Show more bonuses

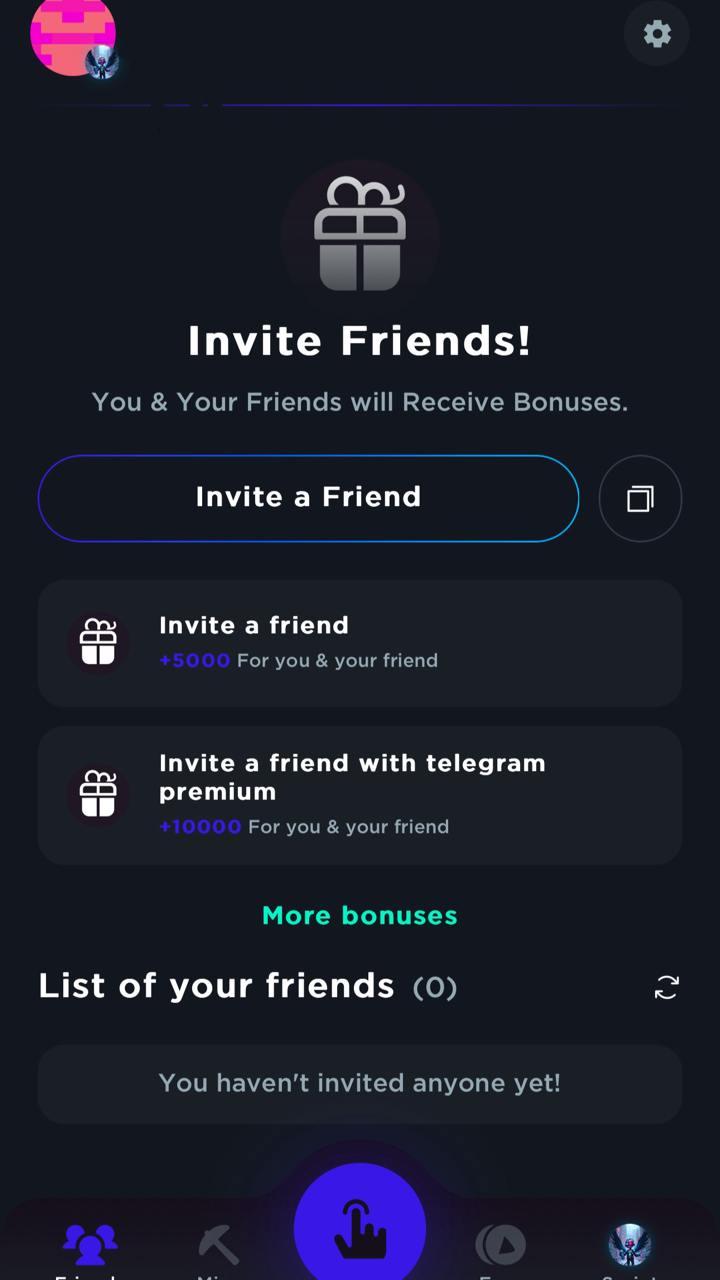(360, 915)
